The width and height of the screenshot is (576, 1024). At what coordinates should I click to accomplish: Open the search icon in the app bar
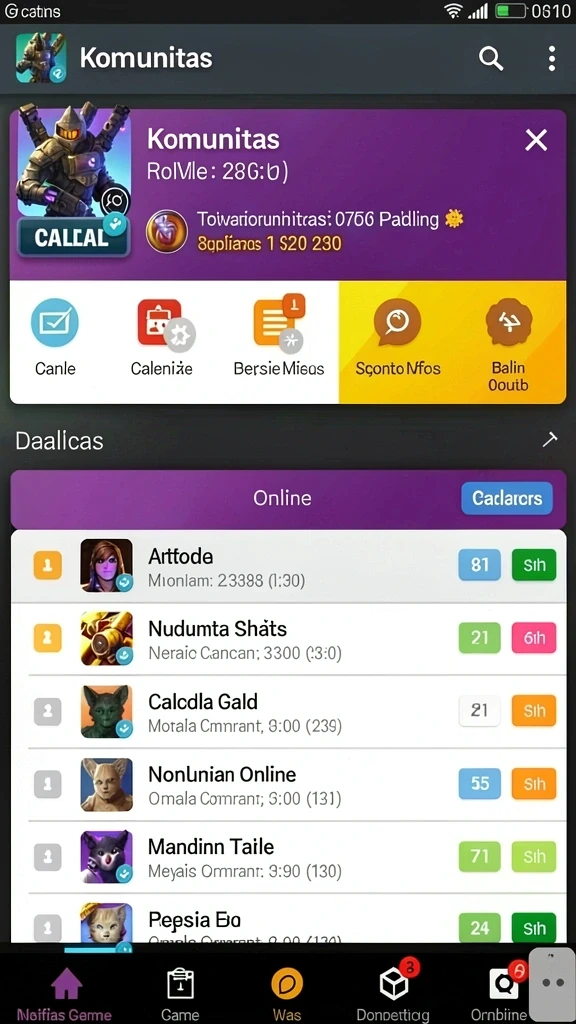coord(490,59)
